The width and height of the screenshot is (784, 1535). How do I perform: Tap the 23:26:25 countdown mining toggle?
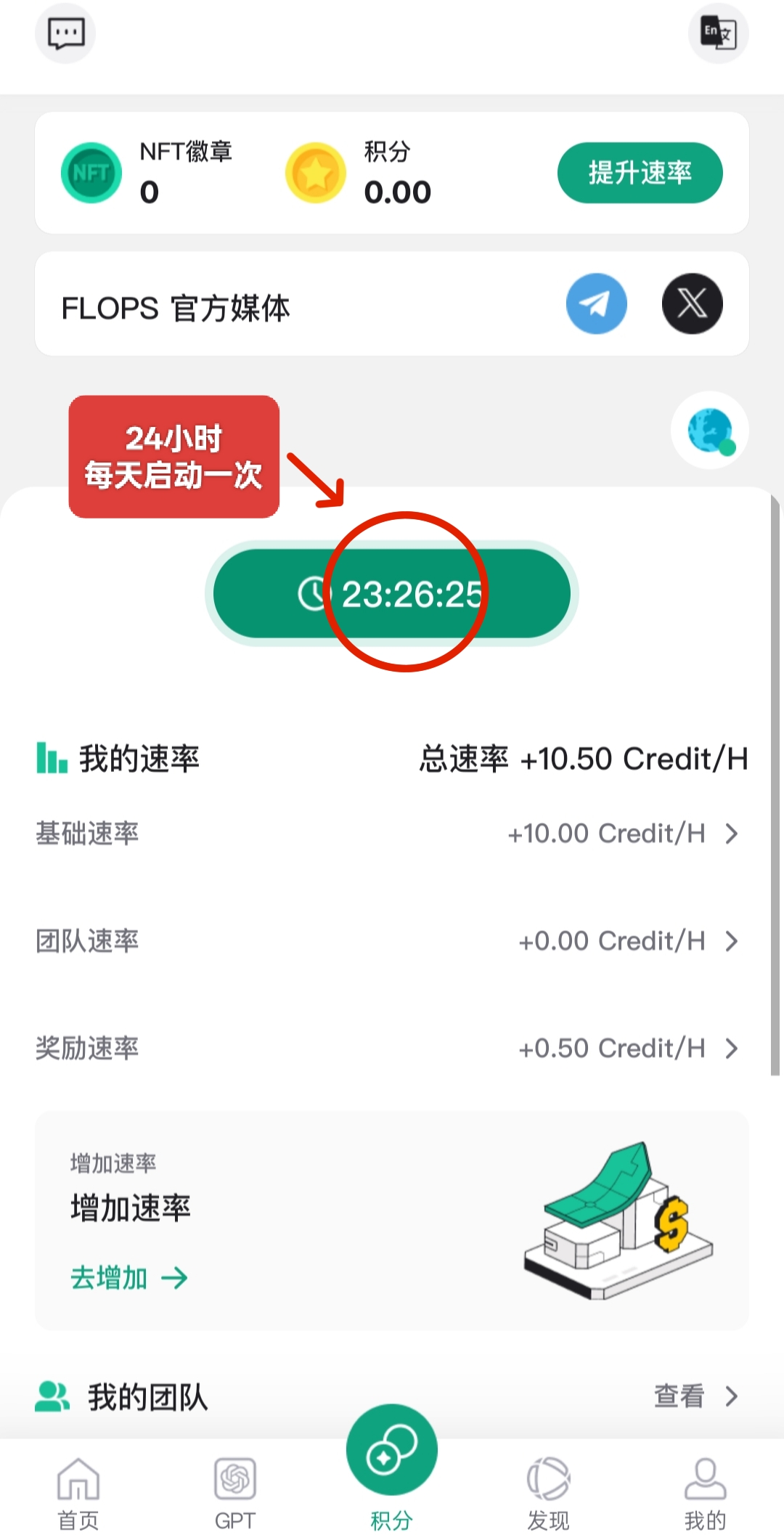click(391, 593)
